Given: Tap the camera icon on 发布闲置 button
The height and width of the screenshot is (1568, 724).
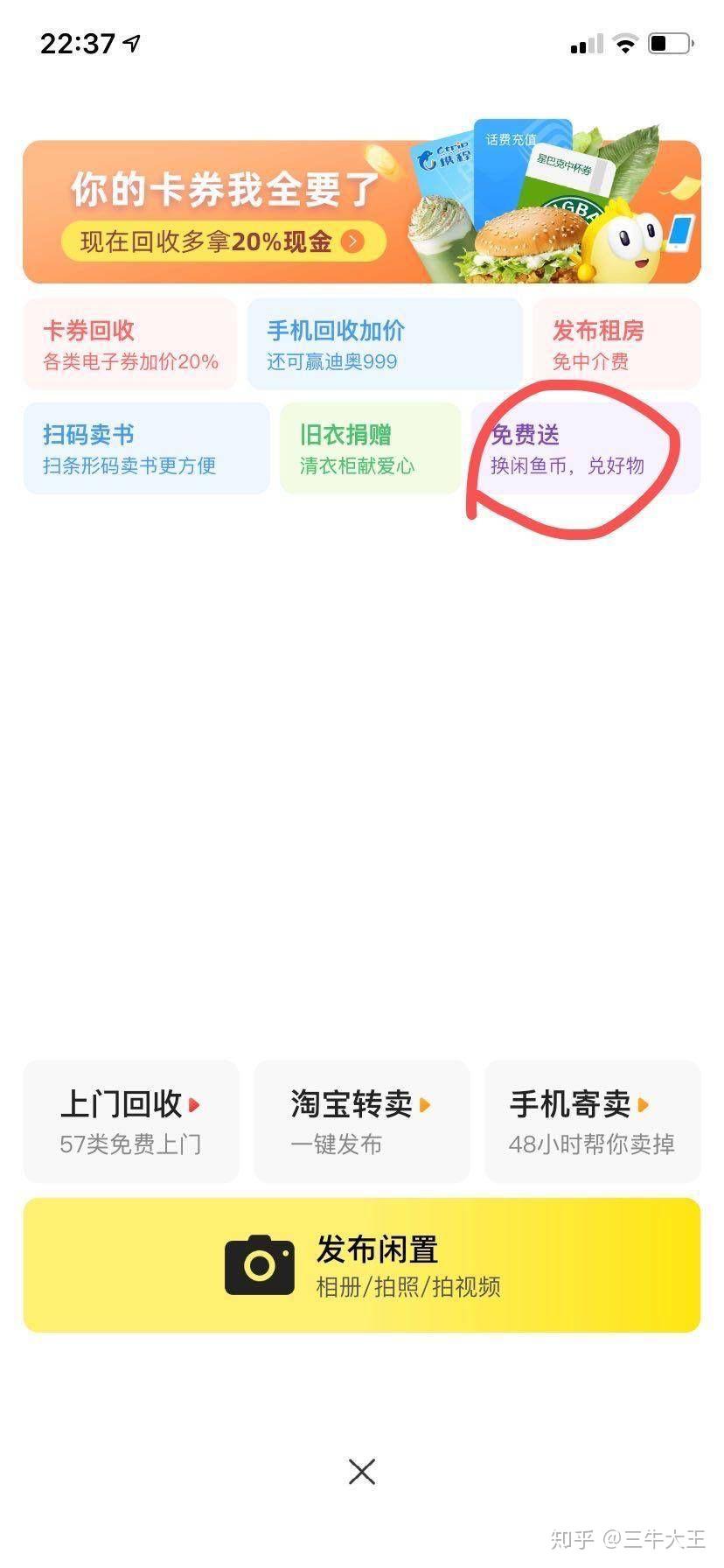Looking at the screenshot, I should (x=258, y=1263).
